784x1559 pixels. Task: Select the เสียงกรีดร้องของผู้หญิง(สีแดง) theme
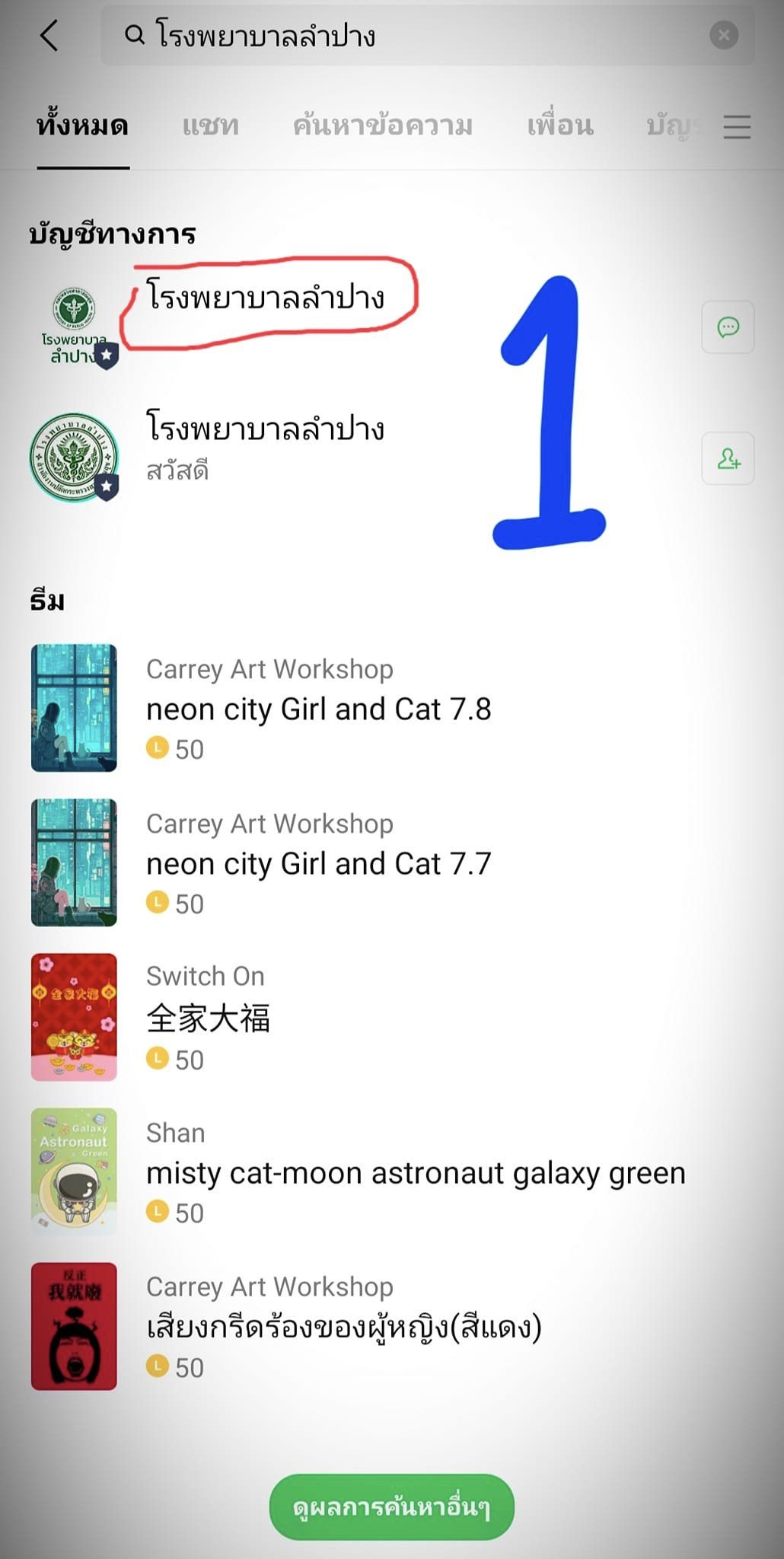point(343,1328)
